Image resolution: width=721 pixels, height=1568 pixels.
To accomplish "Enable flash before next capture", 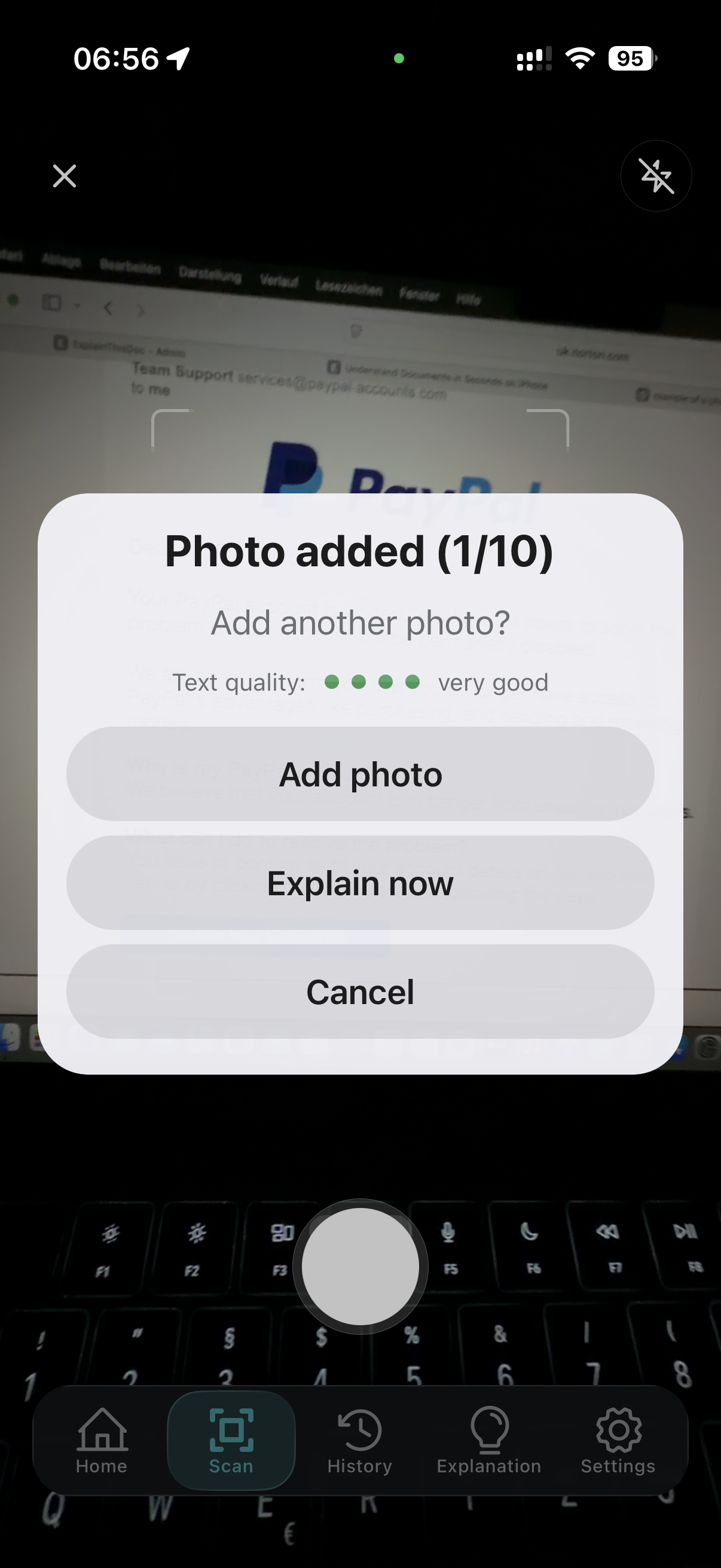I will tap(655, 176).
